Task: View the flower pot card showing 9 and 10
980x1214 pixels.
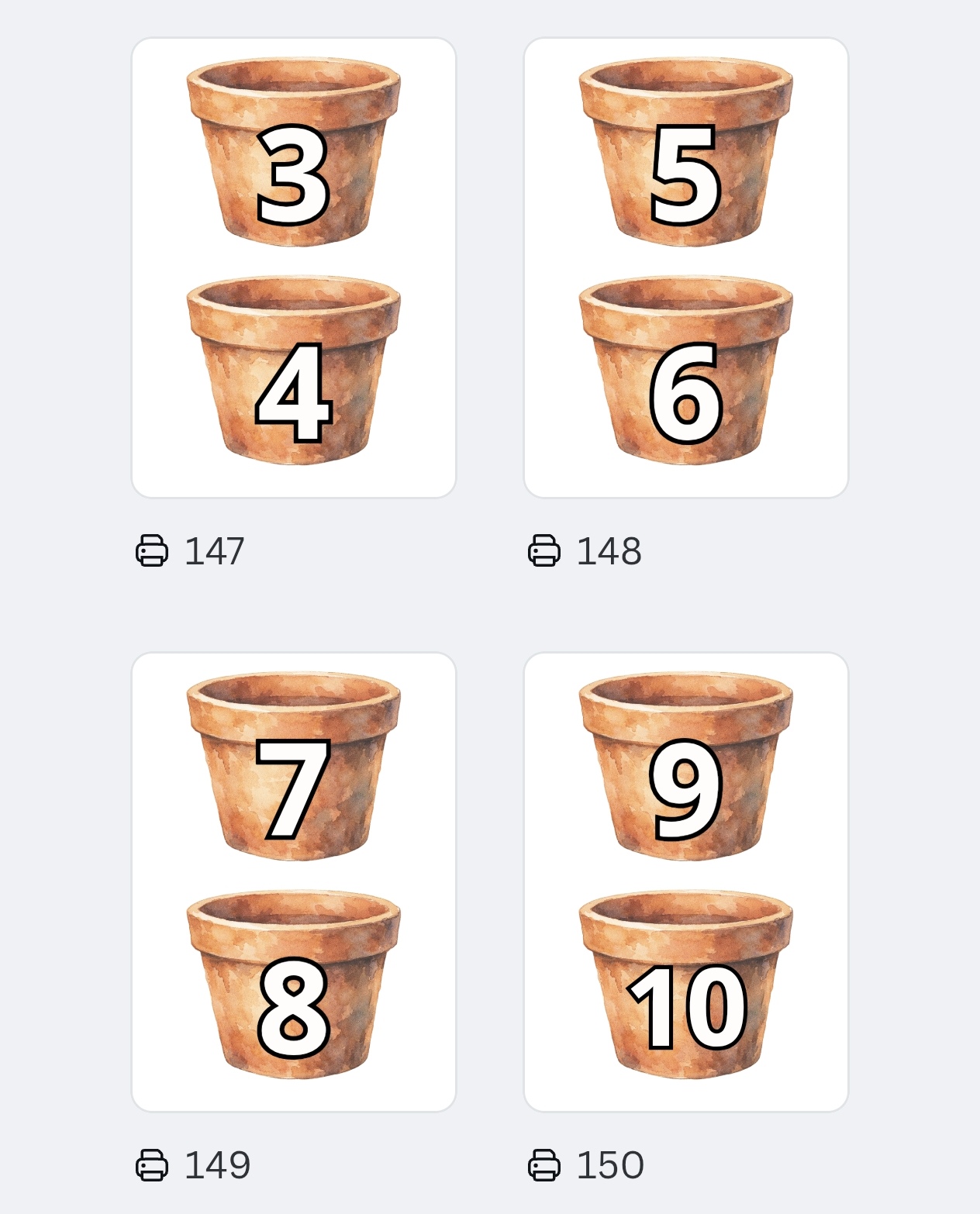Action: (686, 881)
